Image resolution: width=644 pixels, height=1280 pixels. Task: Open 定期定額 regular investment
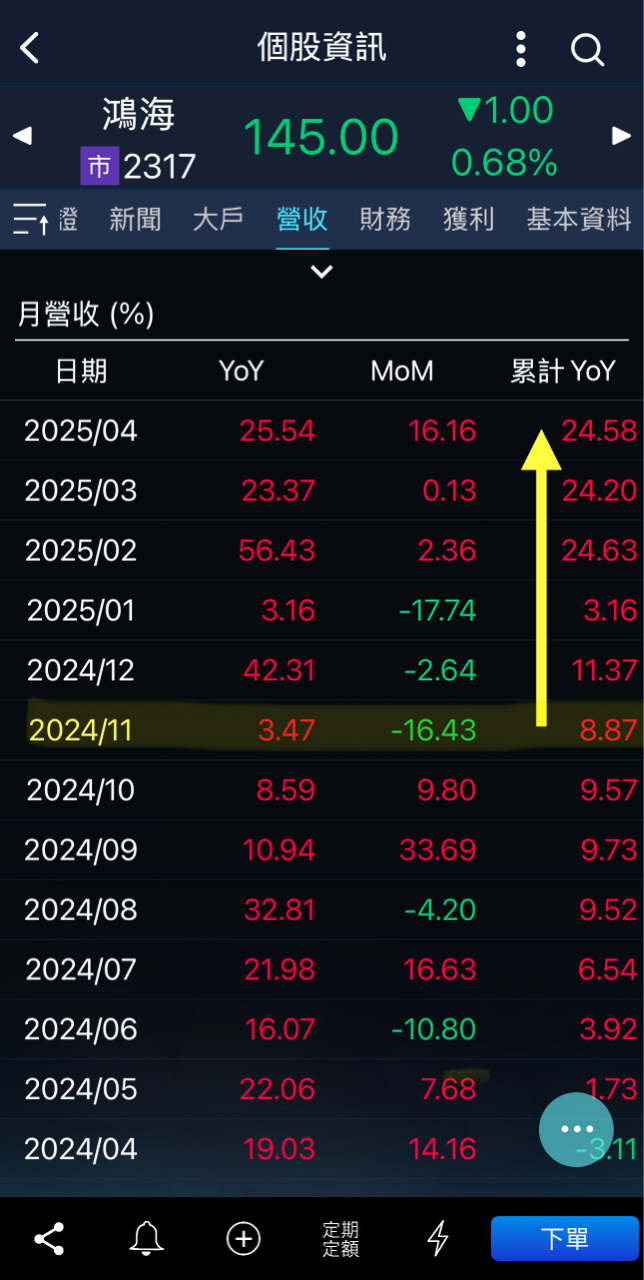[340, 1239]
